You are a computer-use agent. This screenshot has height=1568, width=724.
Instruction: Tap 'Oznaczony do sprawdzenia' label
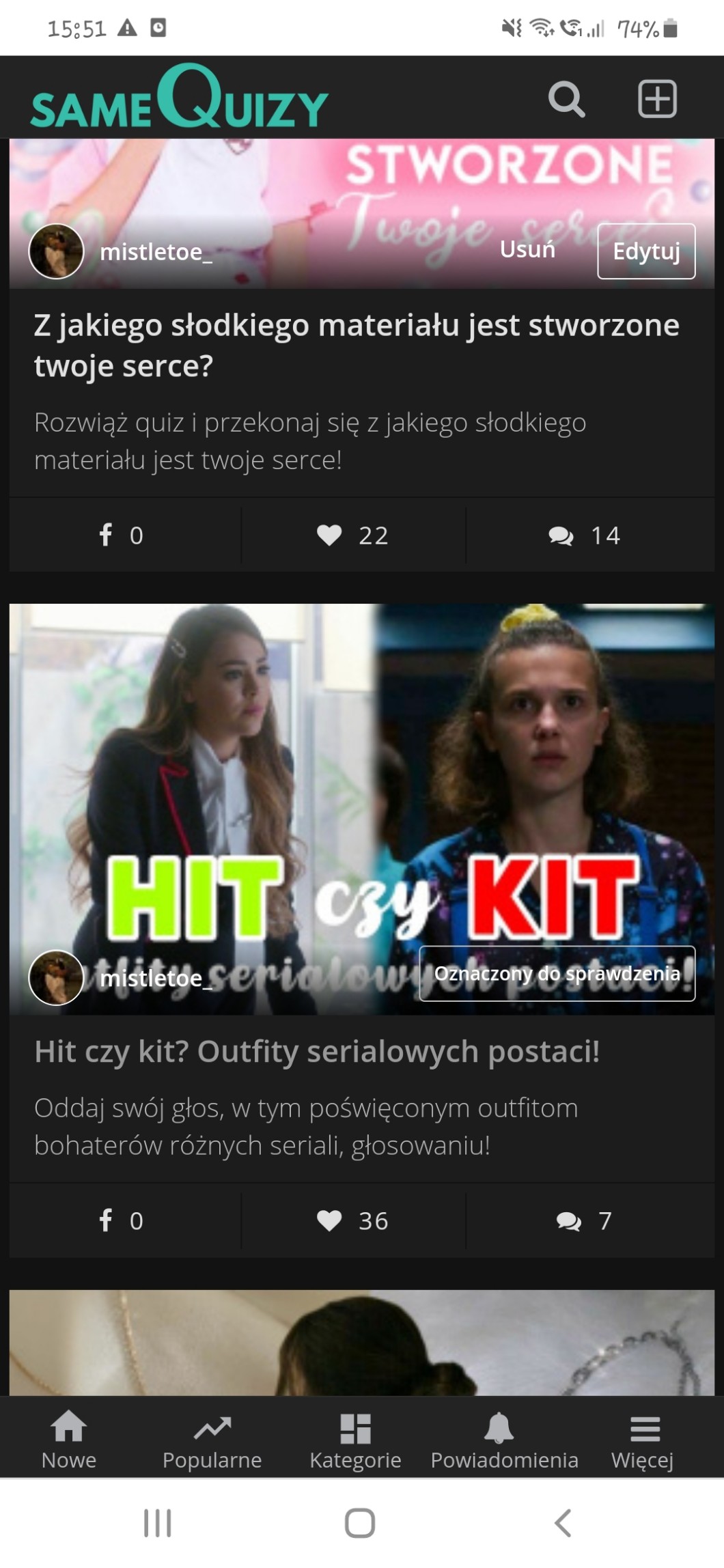(x=557, y=974)
